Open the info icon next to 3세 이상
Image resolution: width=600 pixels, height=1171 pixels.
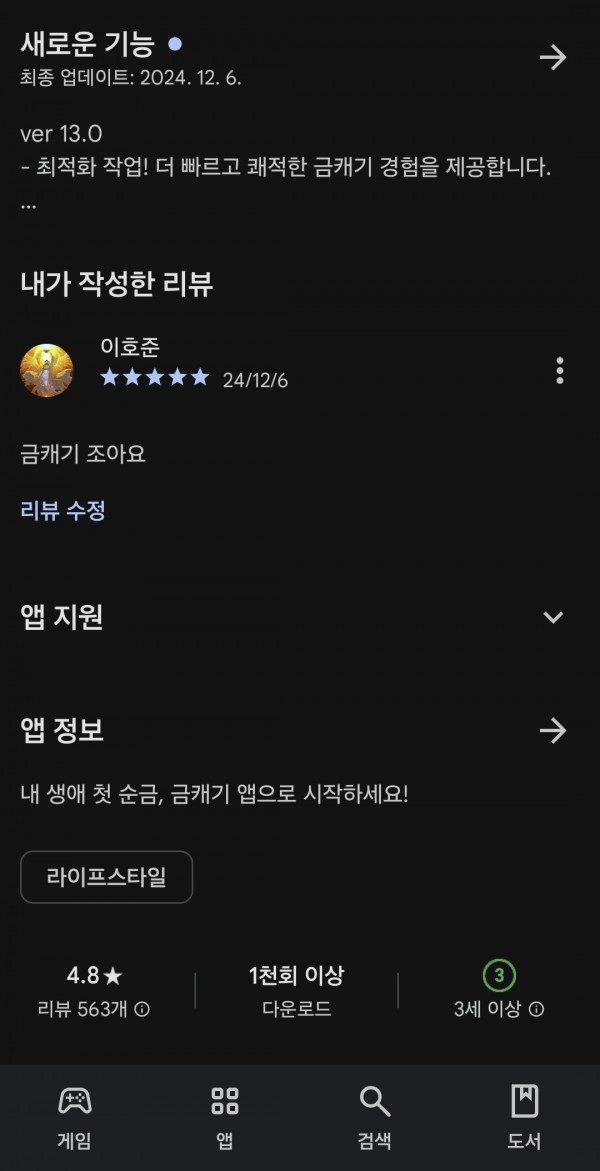pyautogui.click(x=536, y=1010)
